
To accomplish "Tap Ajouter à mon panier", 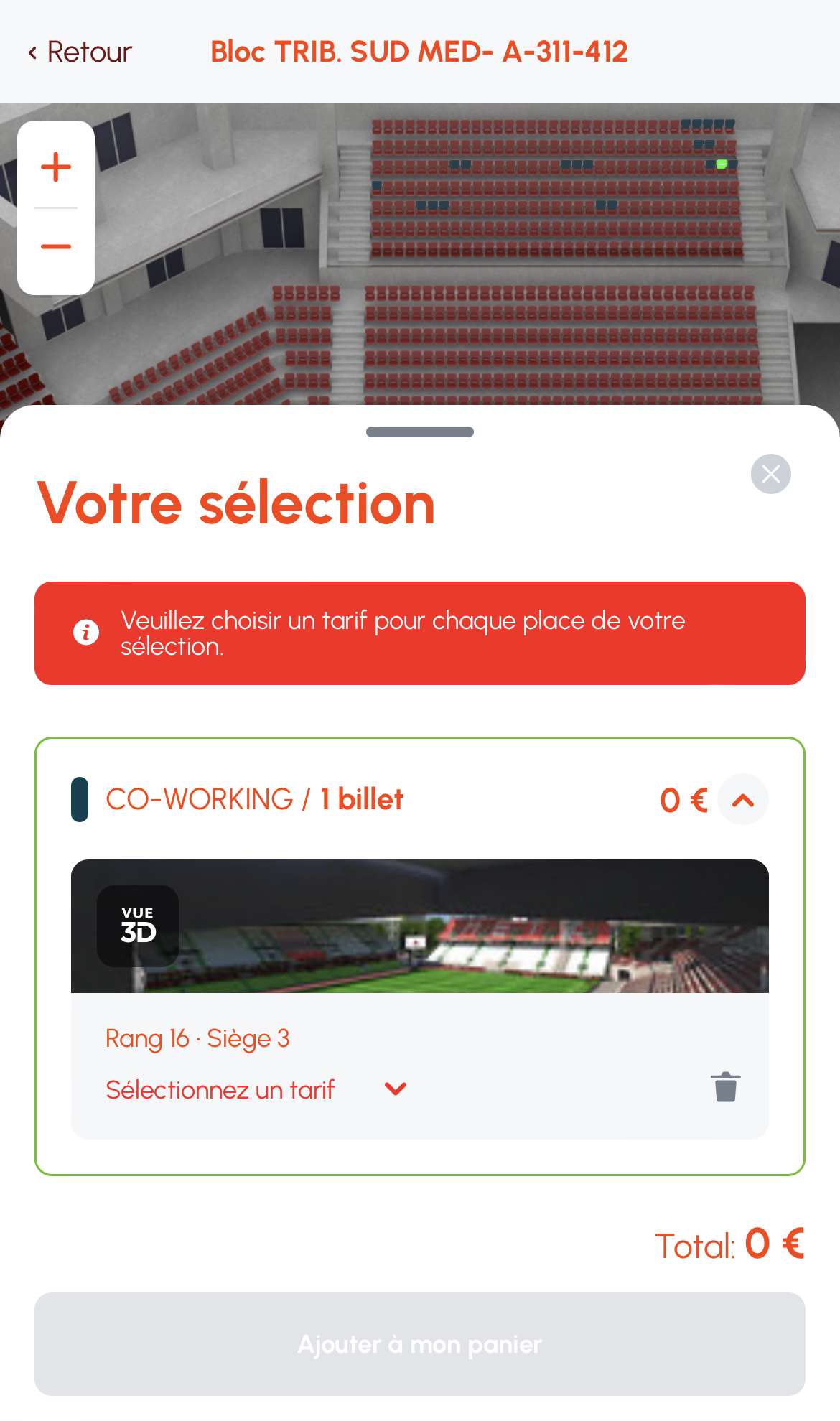I will coord(420,1343).
